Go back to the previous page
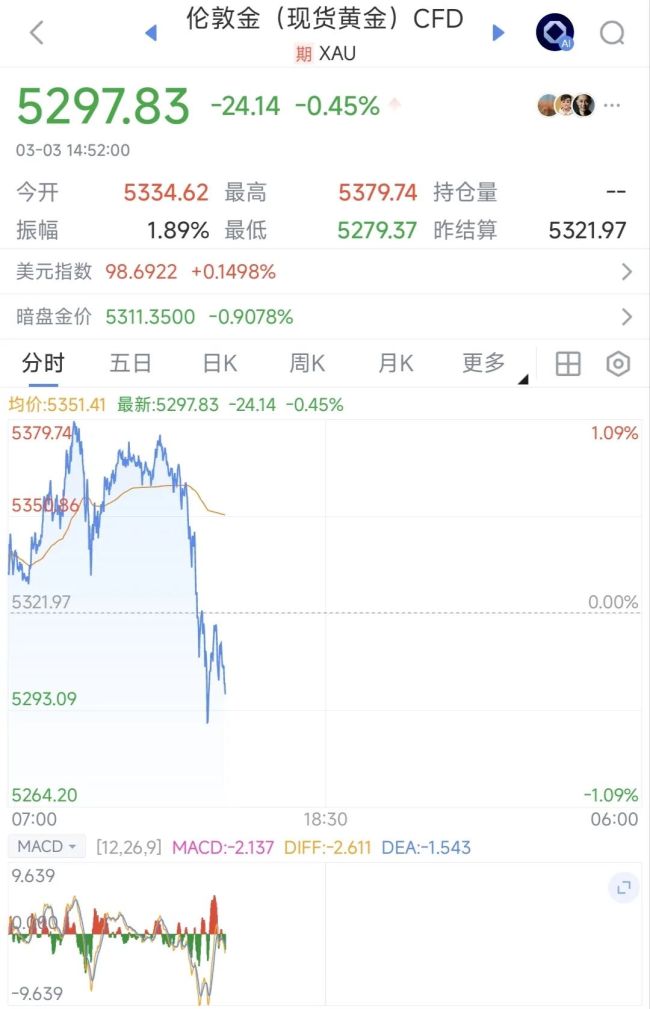 (37, 33)
